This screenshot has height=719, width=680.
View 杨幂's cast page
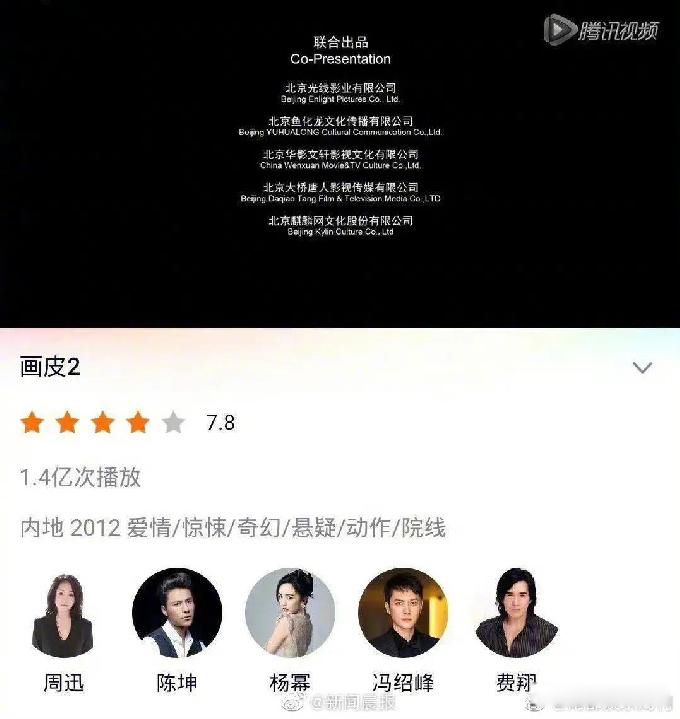[x=290, y=613]
